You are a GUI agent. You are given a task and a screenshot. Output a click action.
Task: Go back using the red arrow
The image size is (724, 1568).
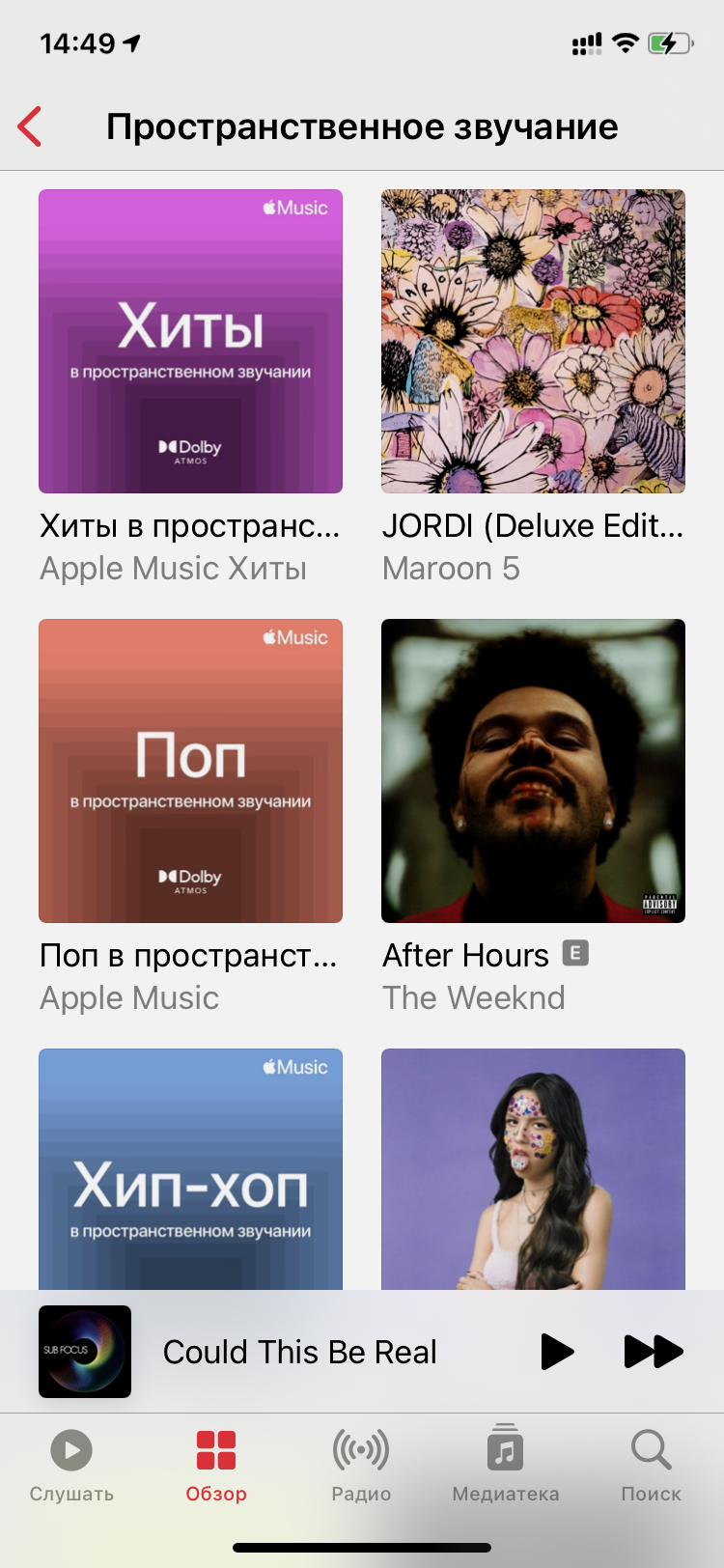click(31, 126)
